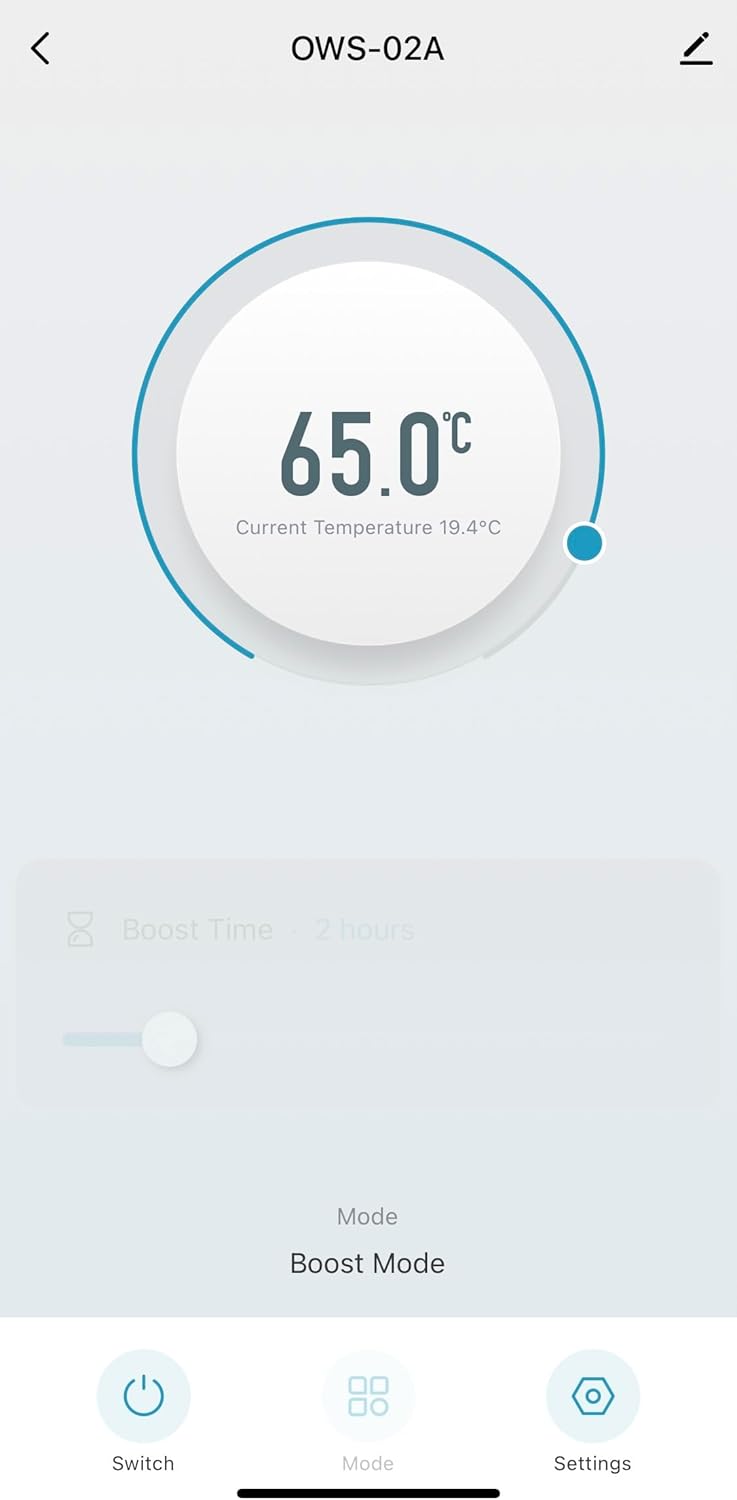Tap the Switch button at bottom left
737x1500 pixels.
144,1421
